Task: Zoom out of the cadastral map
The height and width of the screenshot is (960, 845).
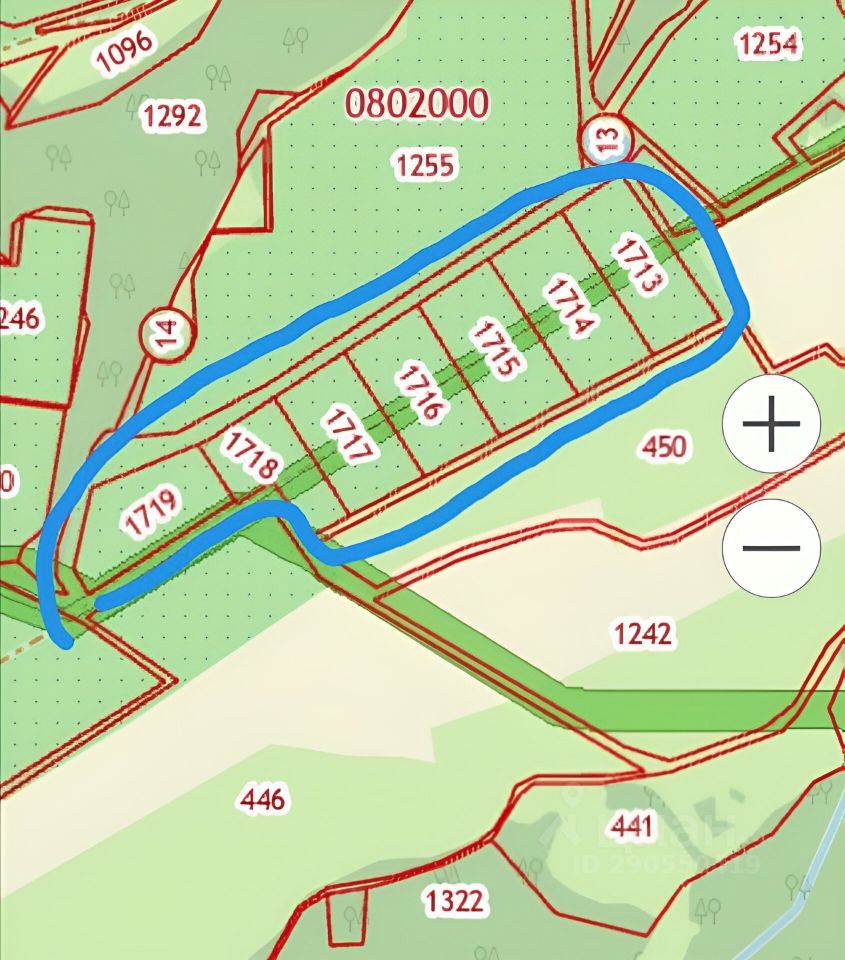Action: (771, 547)
